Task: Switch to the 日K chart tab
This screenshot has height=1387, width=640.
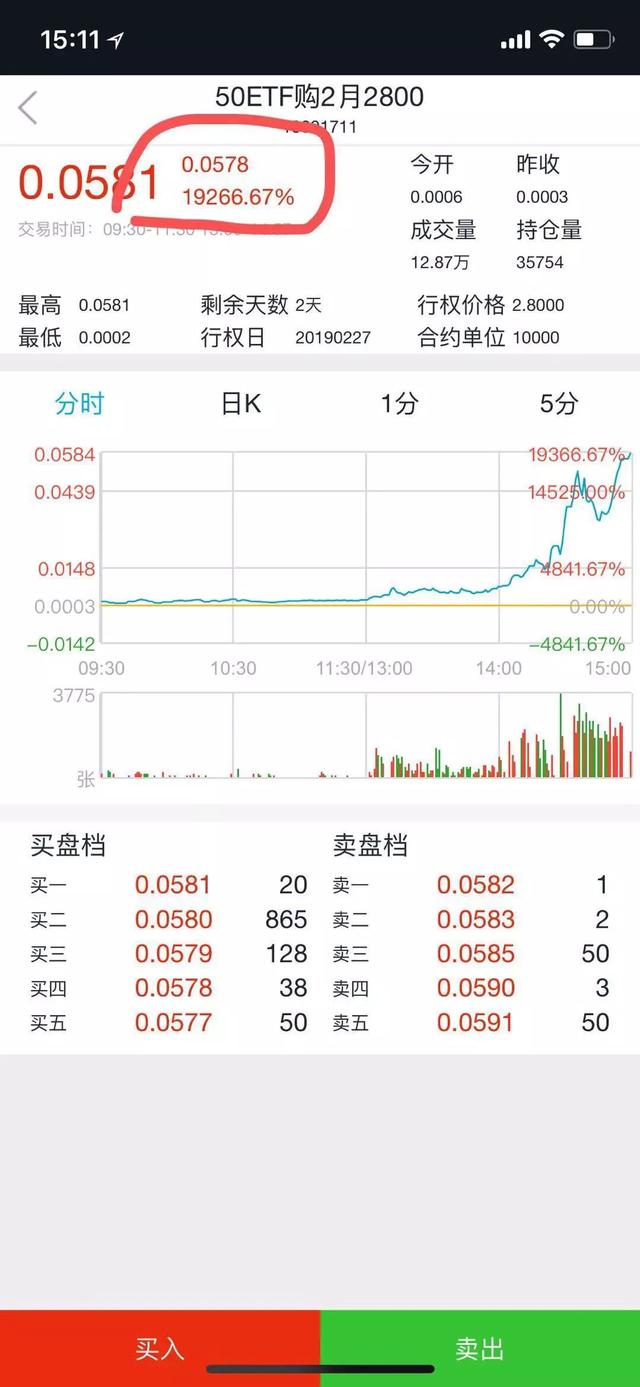Action: point(240,404)
